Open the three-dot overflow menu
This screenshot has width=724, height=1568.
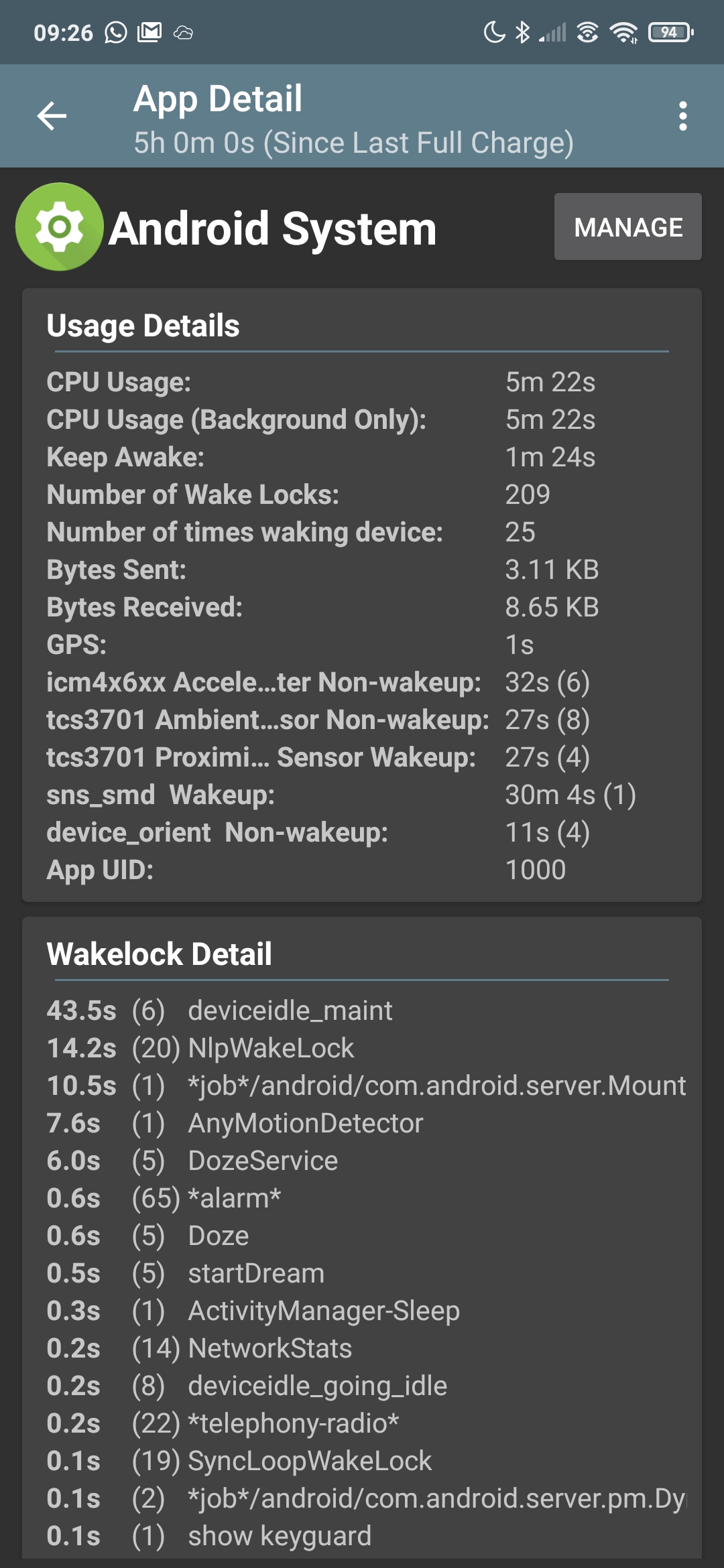(x=682, y=116)
